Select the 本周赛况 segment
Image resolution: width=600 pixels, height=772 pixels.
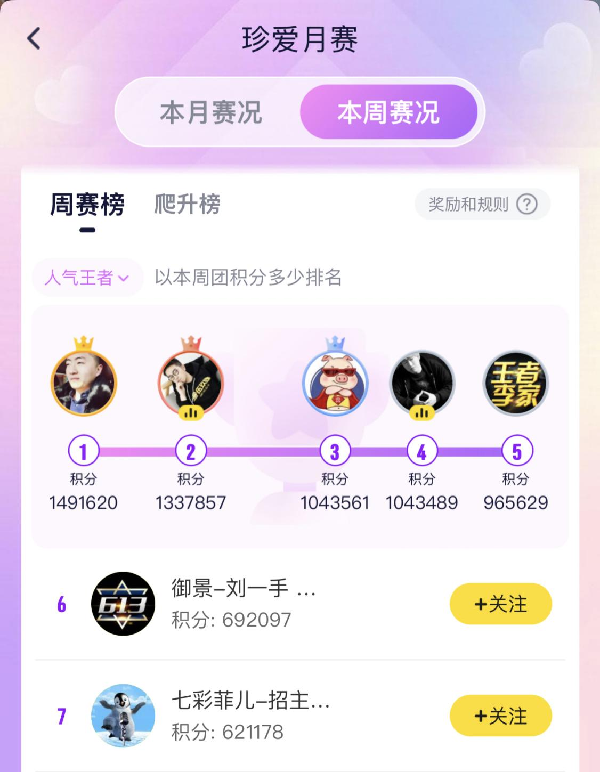pyautogui.click(x=388, y=112)
